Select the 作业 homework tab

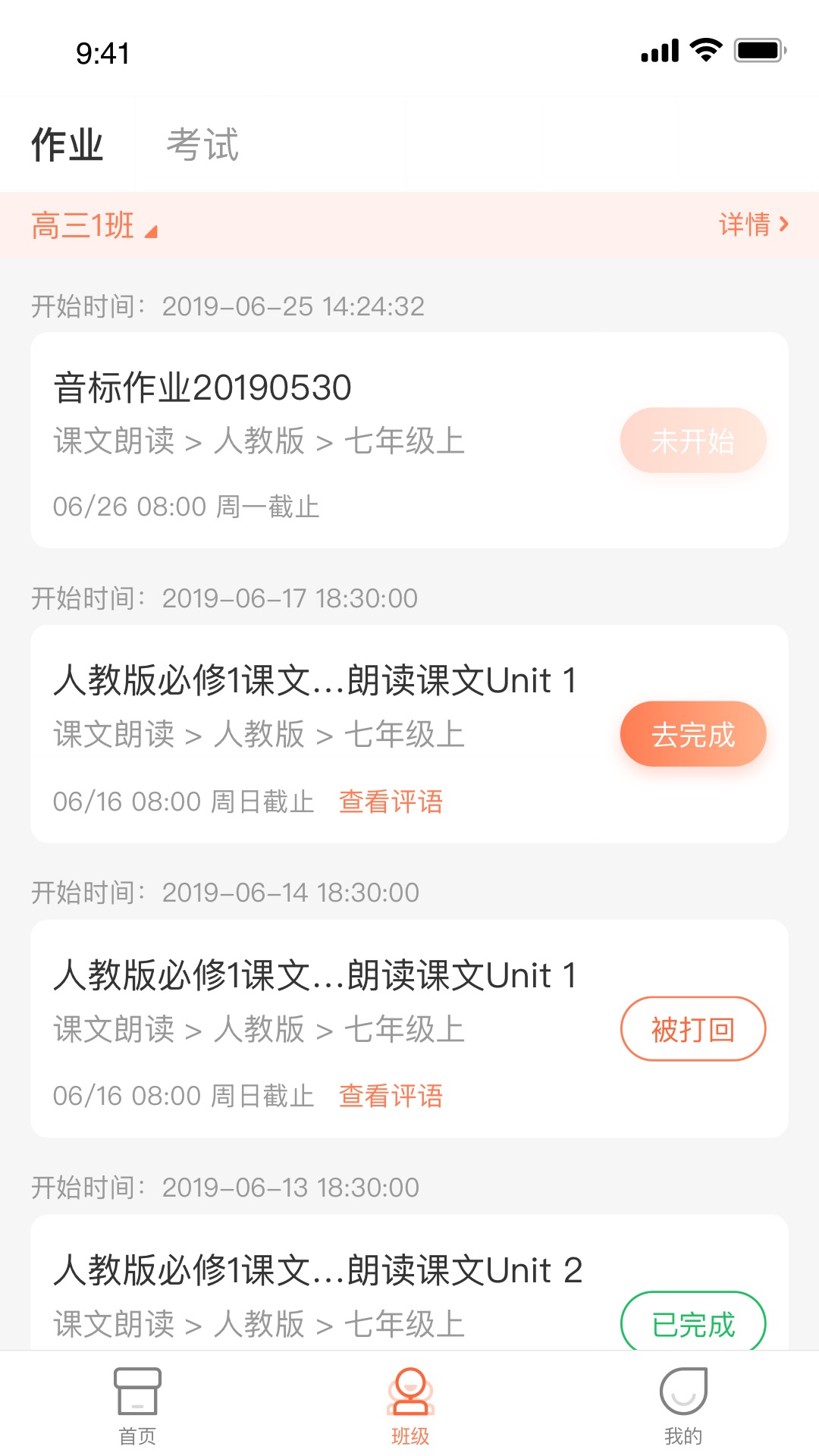67,144
